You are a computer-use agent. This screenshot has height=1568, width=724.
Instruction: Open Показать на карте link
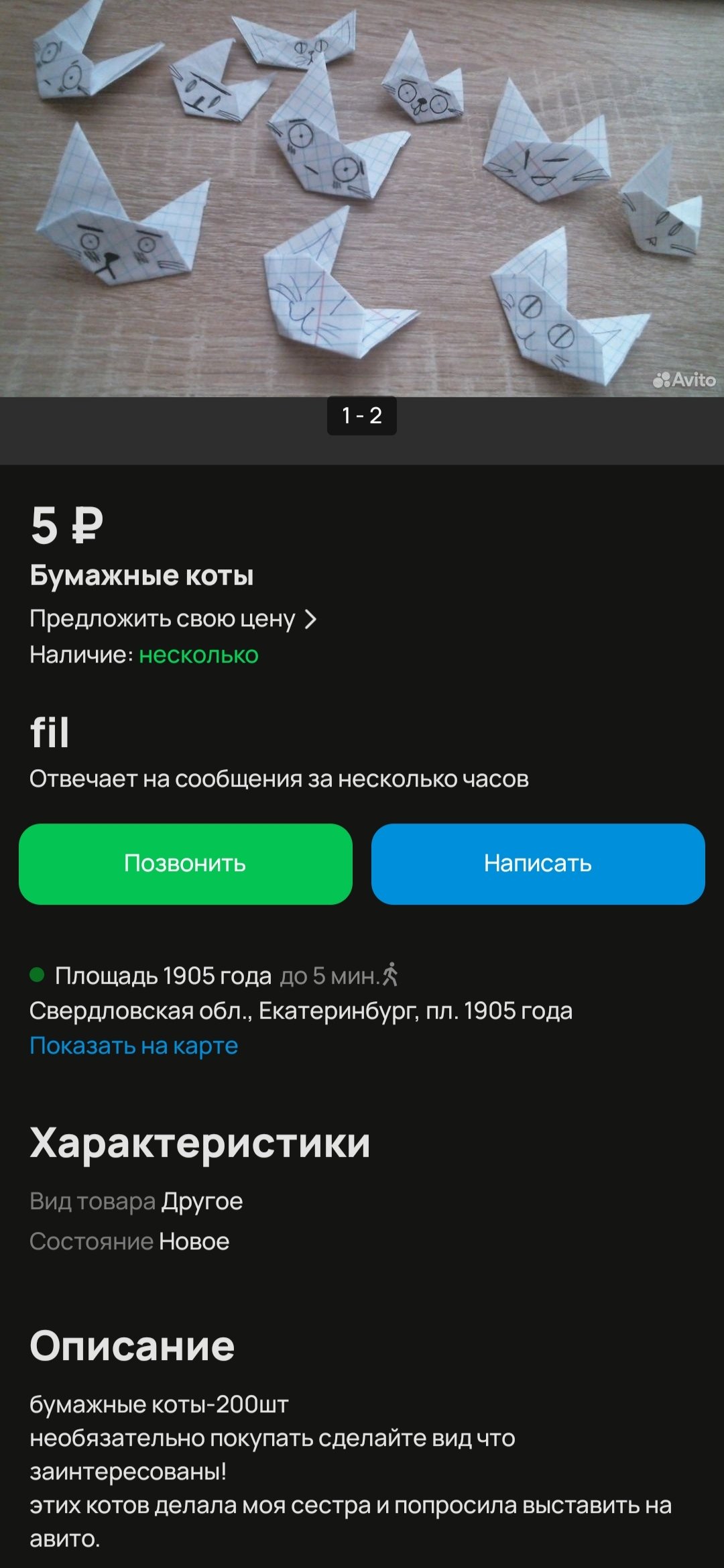(134, 1046)
